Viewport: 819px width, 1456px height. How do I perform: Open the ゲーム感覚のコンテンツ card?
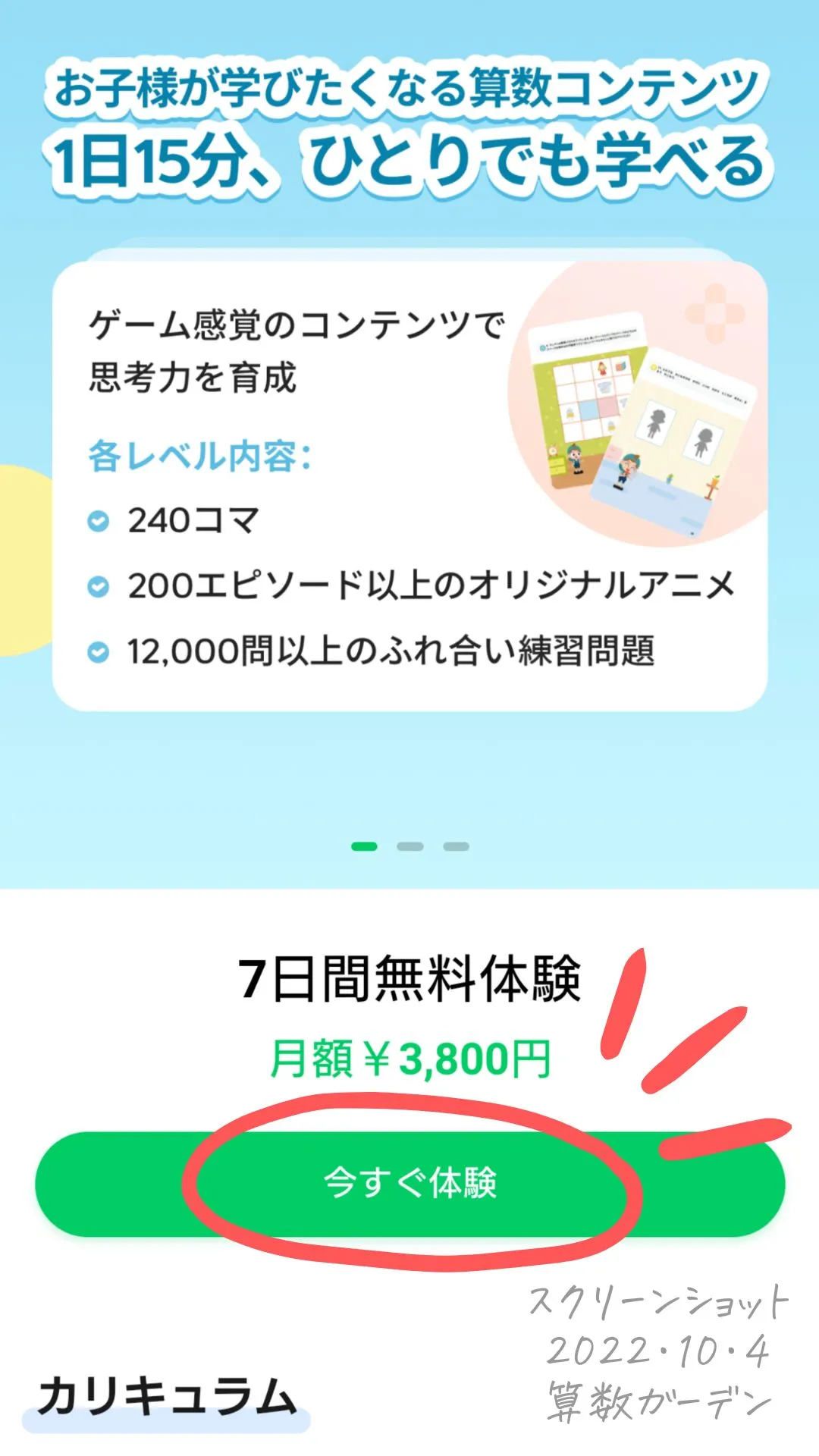click(409, 485)
